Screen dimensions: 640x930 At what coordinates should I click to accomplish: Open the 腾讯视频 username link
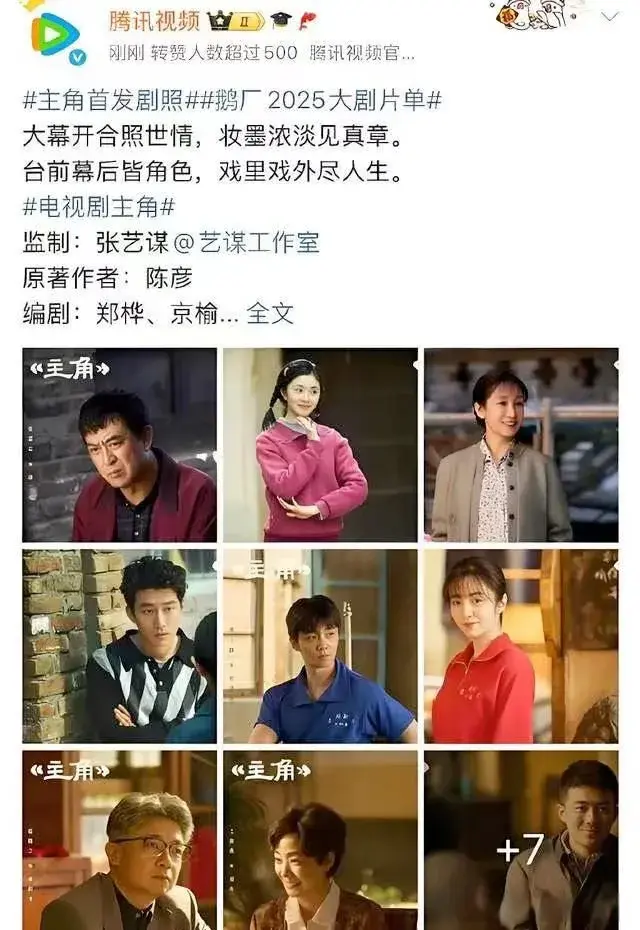pyautogui.click(x=153, y=19)
